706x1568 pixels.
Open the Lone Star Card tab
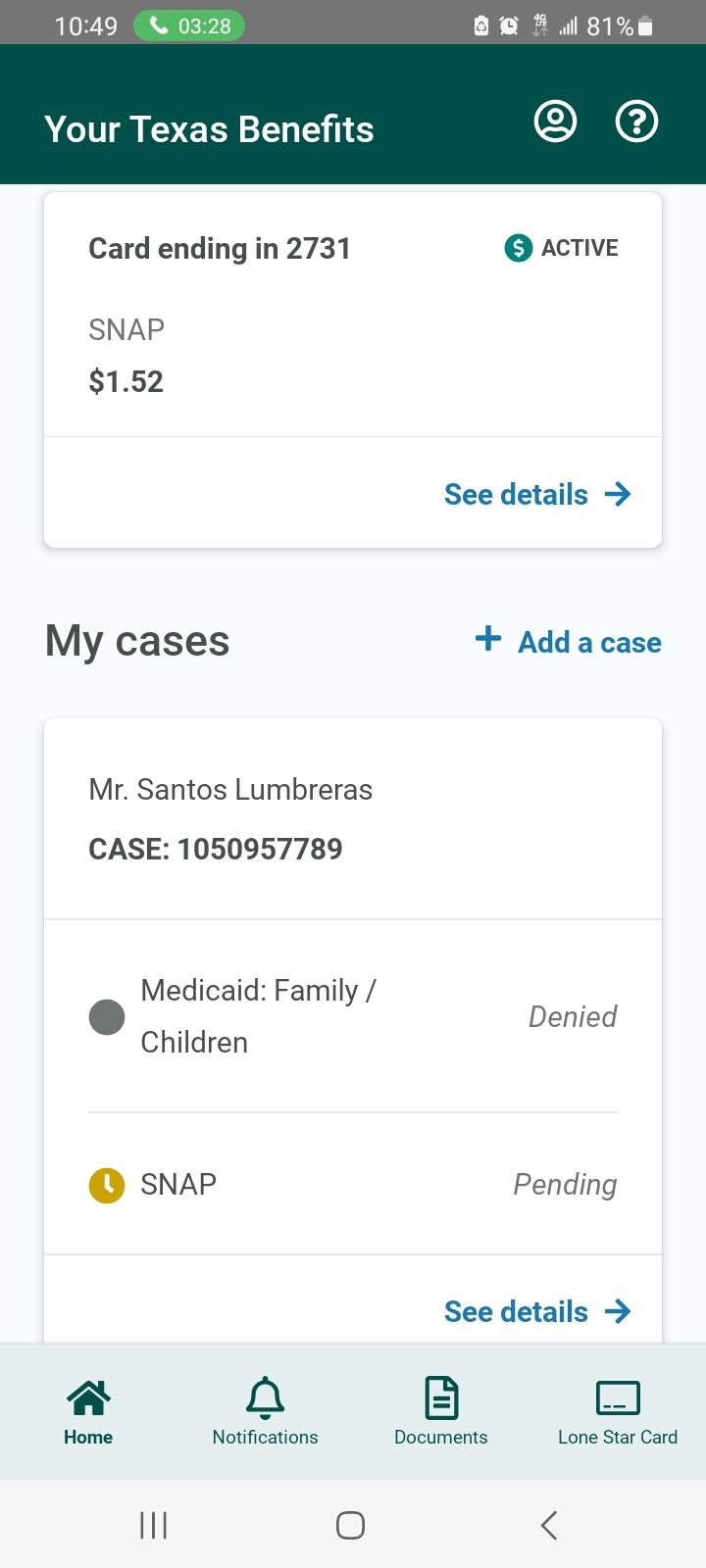[x=618, y=1411]
